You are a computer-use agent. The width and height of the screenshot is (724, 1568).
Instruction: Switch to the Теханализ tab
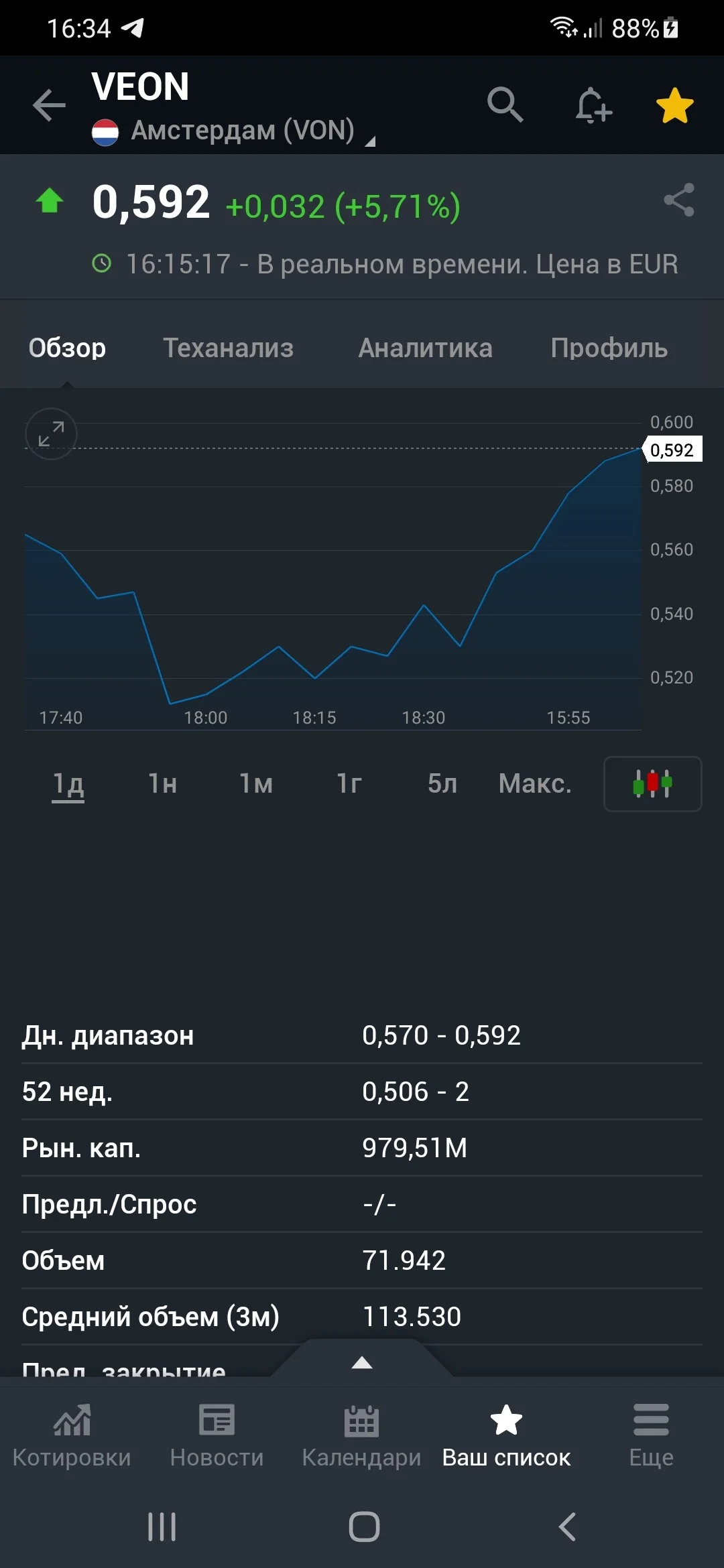[228, 348]
